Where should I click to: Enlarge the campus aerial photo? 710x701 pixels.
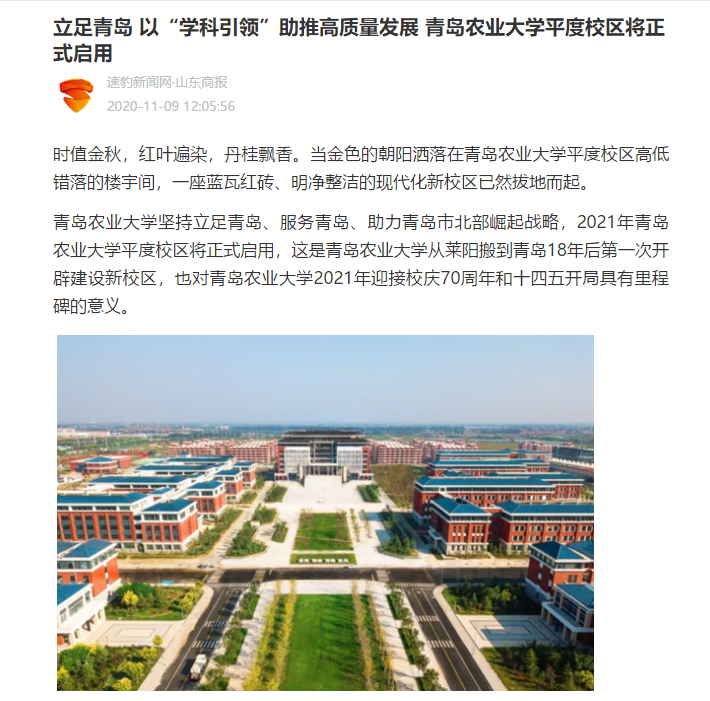(x=325, y=512)
